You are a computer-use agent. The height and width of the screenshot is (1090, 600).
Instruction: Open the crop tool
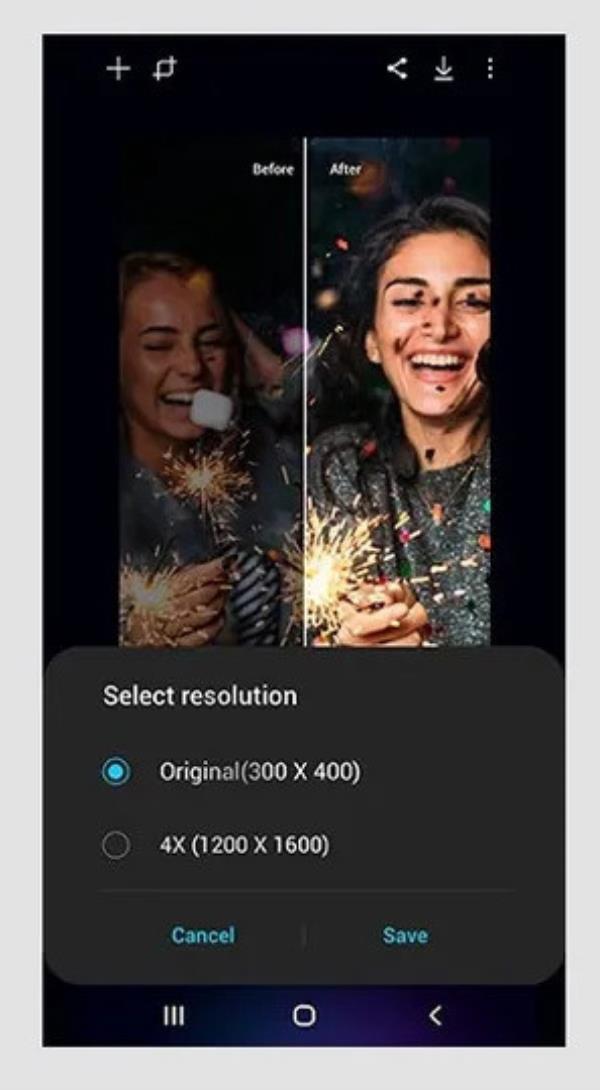pos(164,68)
